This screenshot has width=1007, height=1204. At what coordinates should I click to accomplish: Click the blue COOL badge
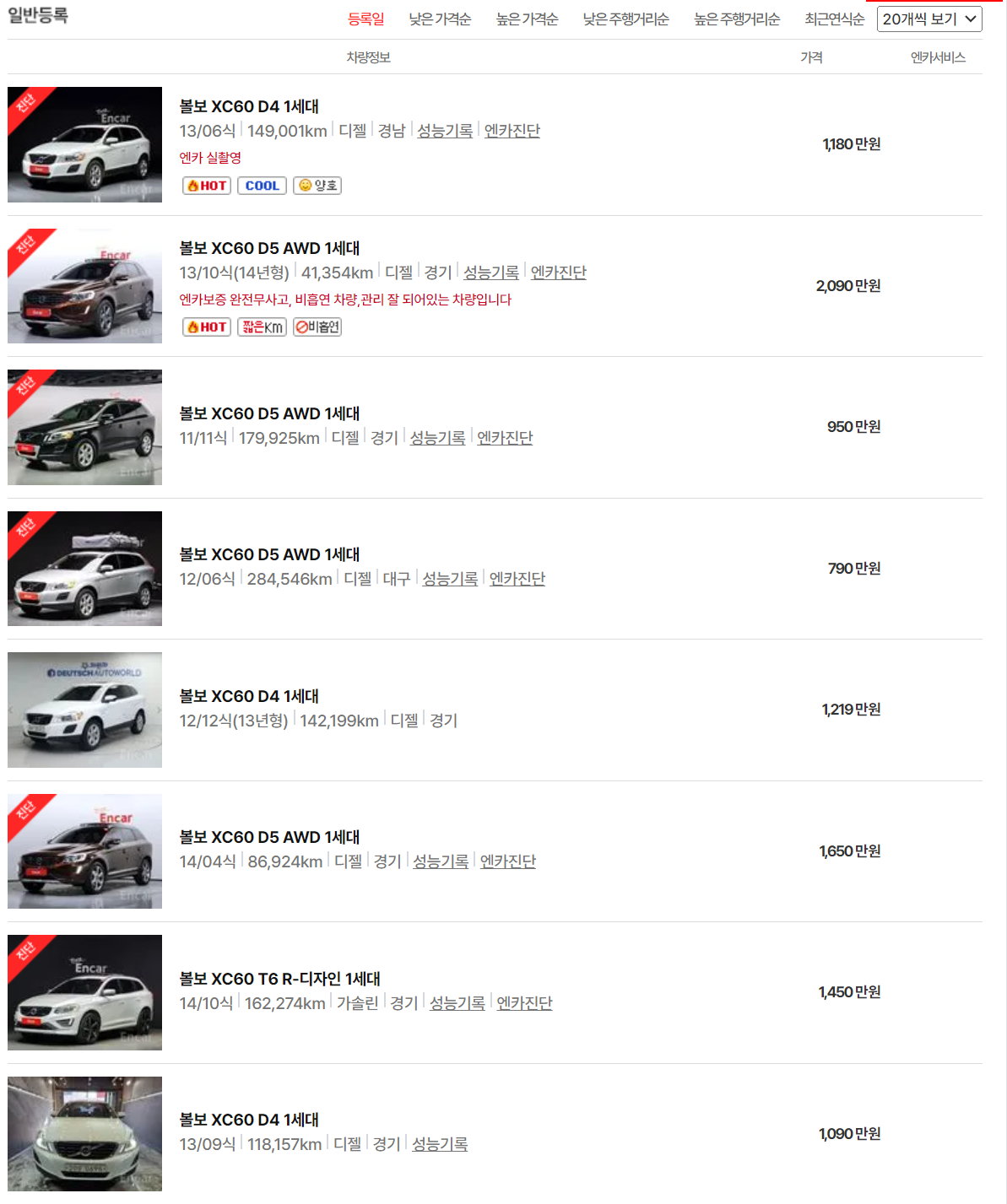click(x=262, y=185)
